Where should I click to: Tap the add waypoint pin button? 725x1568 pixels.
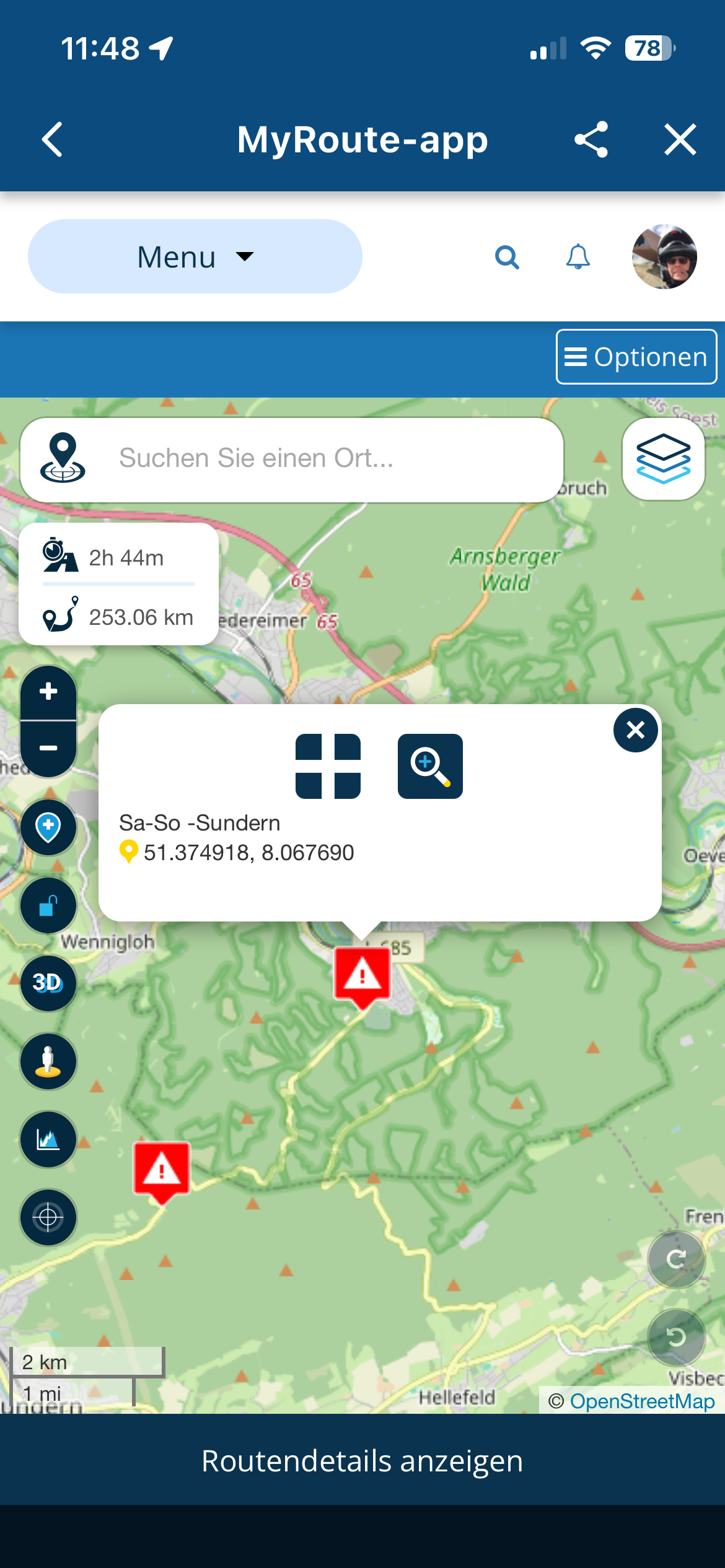pos(48,827)
